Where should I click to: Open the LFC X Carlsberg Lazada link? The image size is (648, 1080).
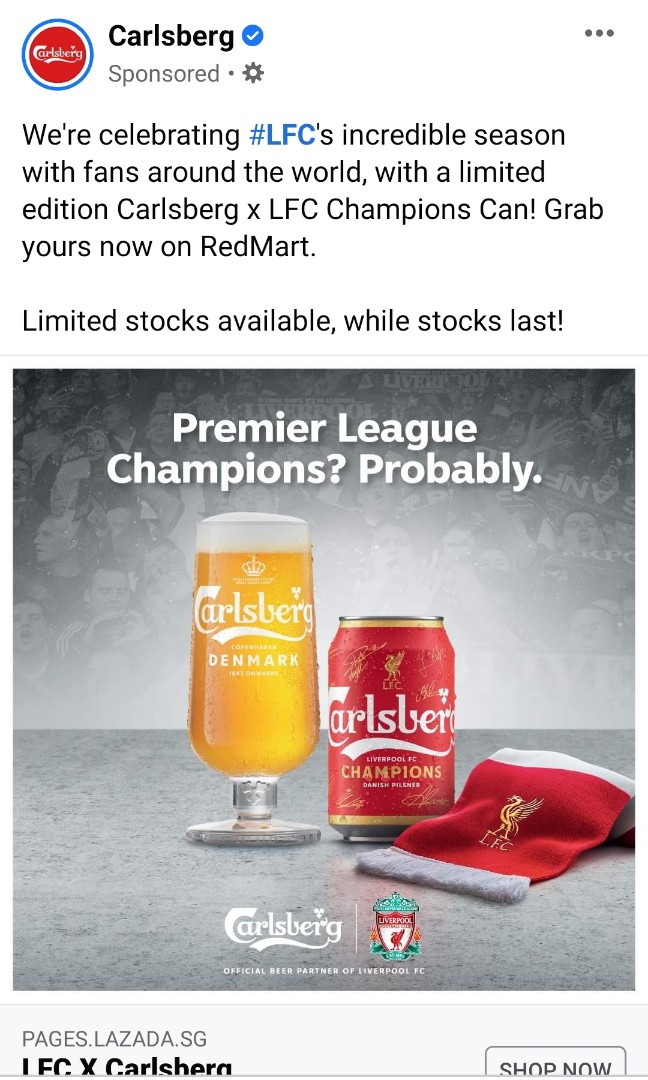point(127,1066)
